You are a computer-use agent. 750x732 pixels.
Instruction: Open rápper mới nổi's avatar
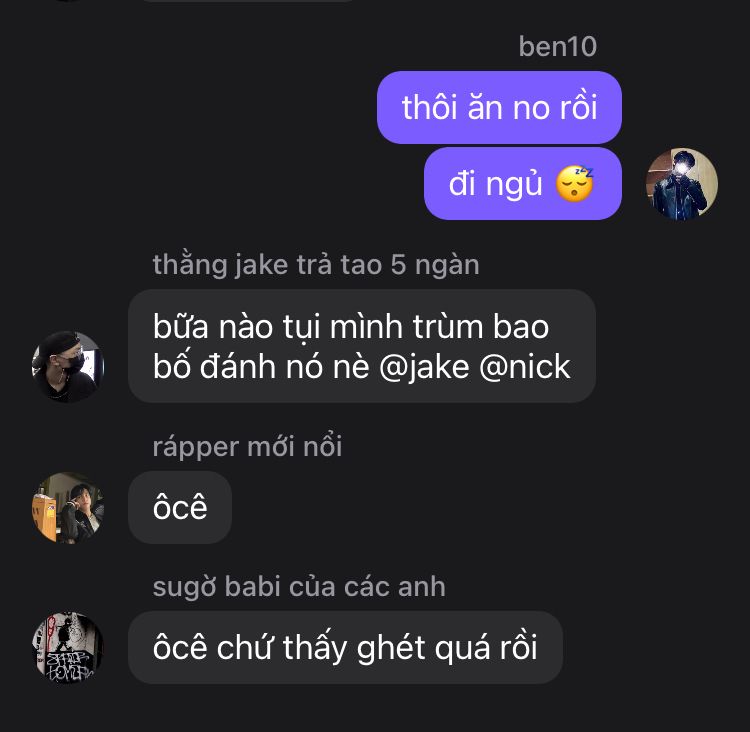tap(67, 508)
